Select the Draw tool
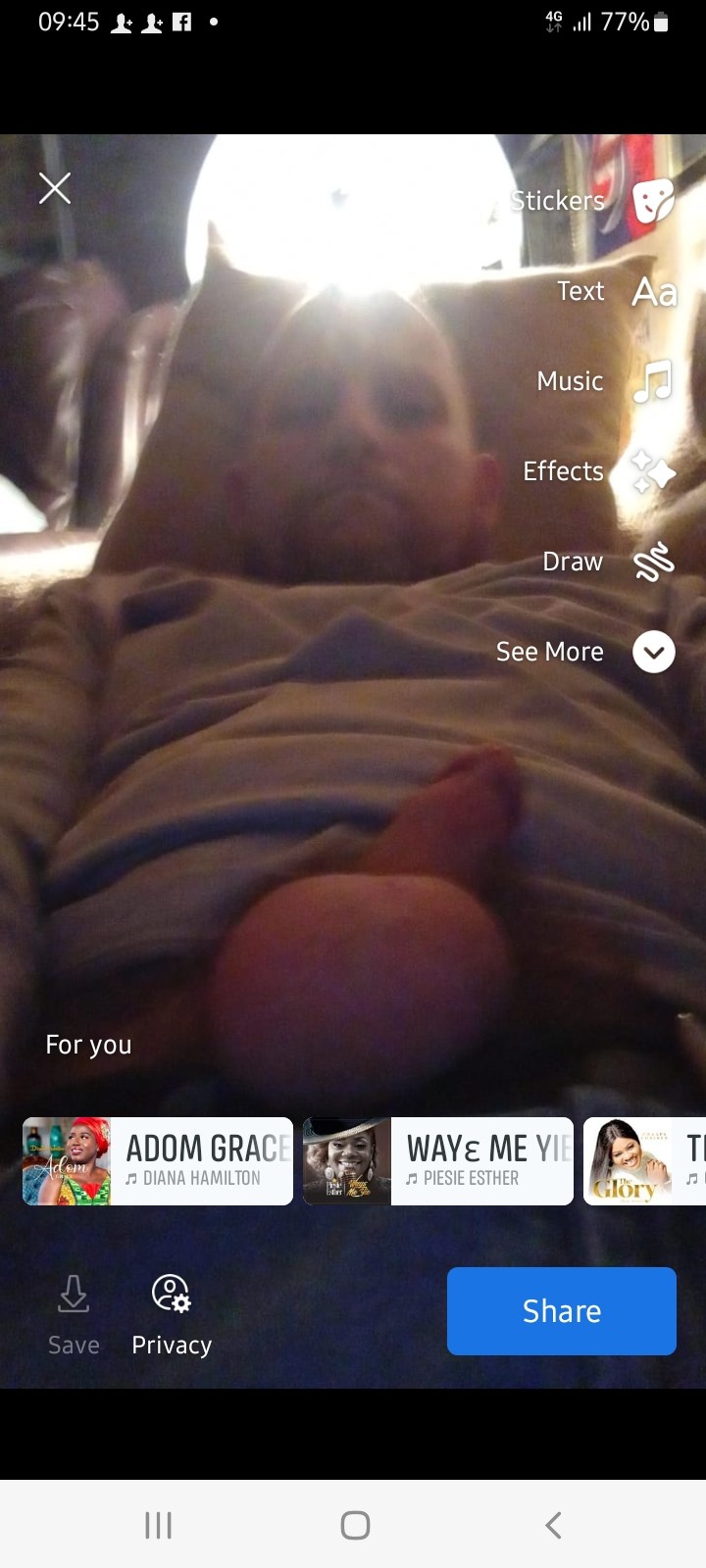 (x=653, y=562)
